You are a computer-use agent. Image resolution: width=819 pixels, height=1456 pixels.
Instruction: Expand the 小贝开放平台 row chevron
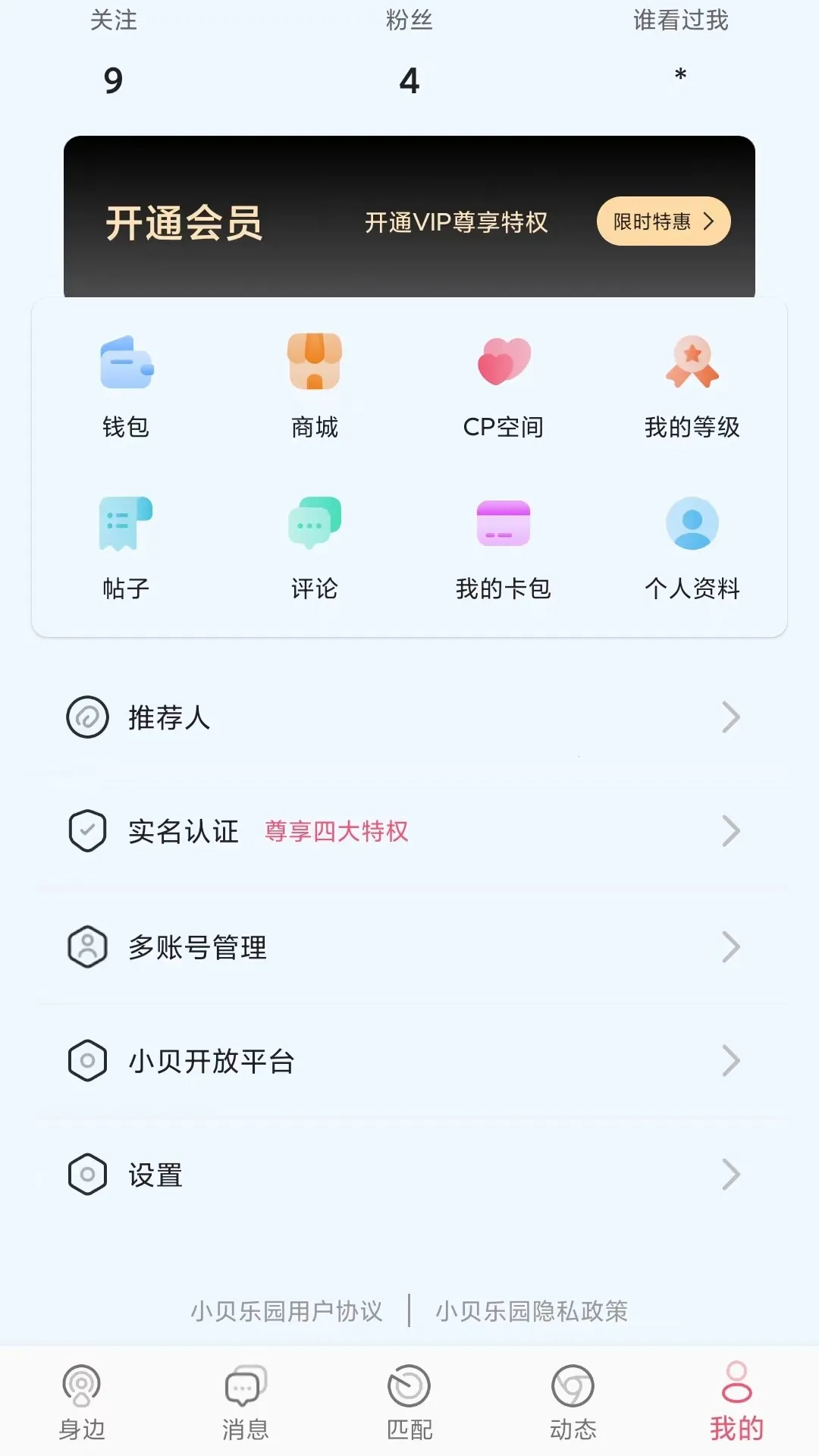(730, 1060)
